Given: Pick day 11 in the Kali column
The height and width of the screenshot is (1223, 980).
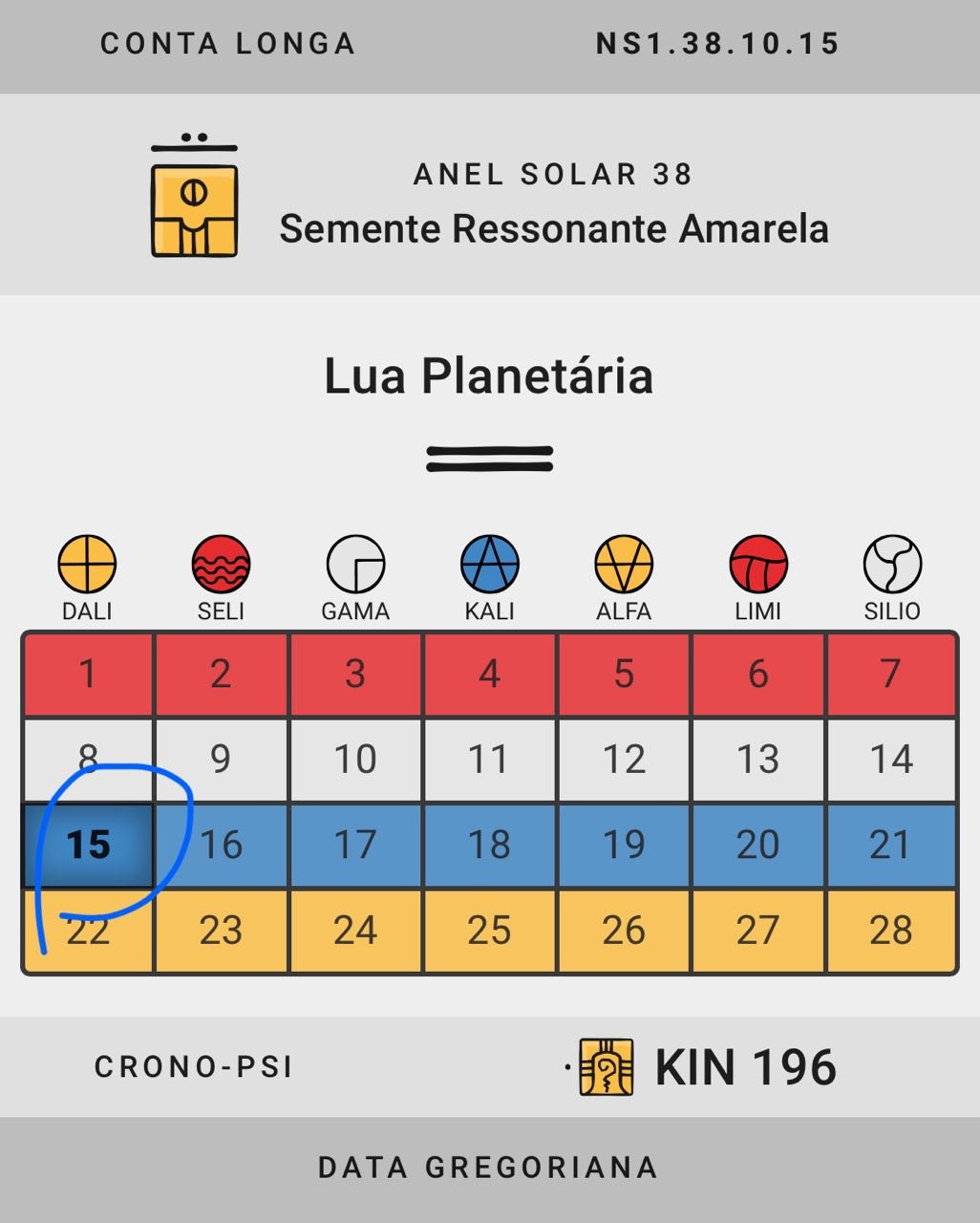Looking at the screenshot, I should (x=489, y=760).
